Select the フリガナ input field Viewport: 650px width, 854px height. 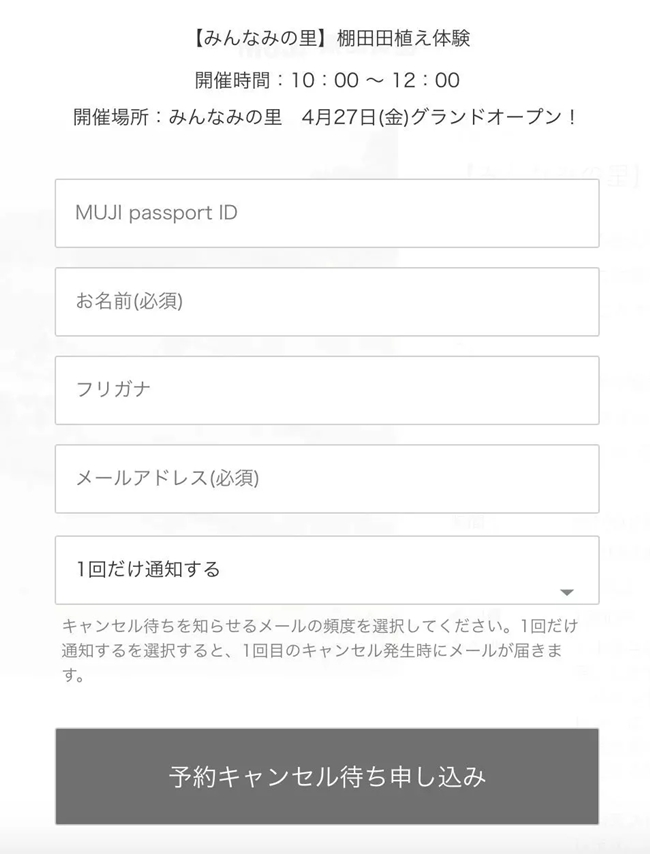tap(327, 390)
